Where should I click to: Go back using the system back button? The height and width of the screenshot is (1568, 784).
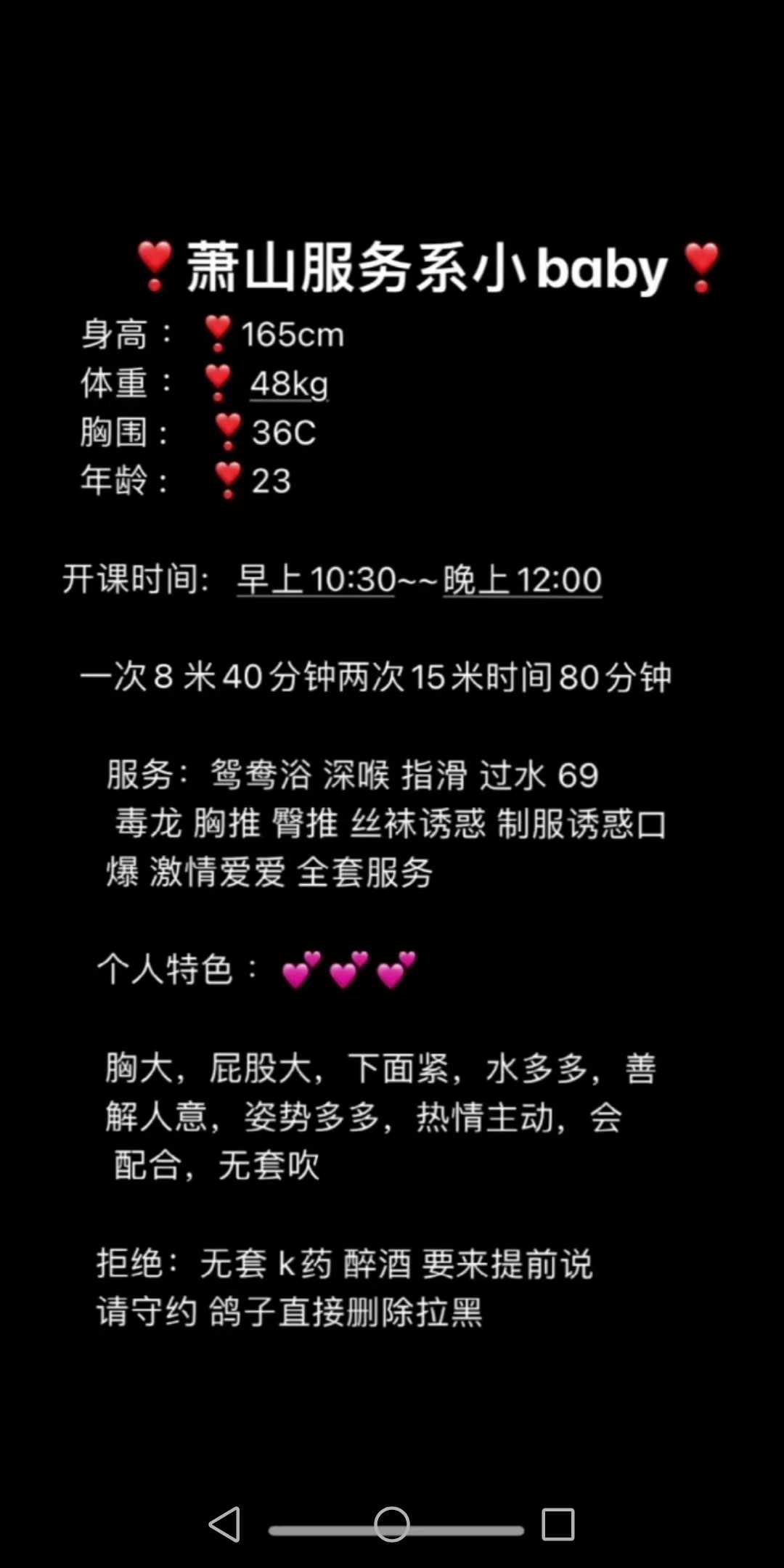pos(225,1524)
